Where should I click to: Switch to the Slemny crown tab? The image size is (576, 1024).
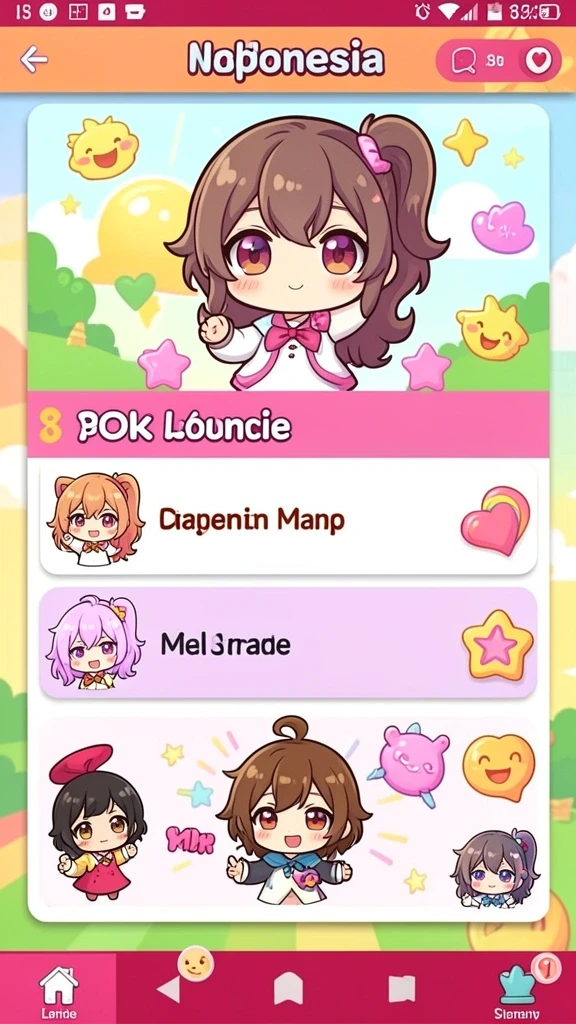517,988
